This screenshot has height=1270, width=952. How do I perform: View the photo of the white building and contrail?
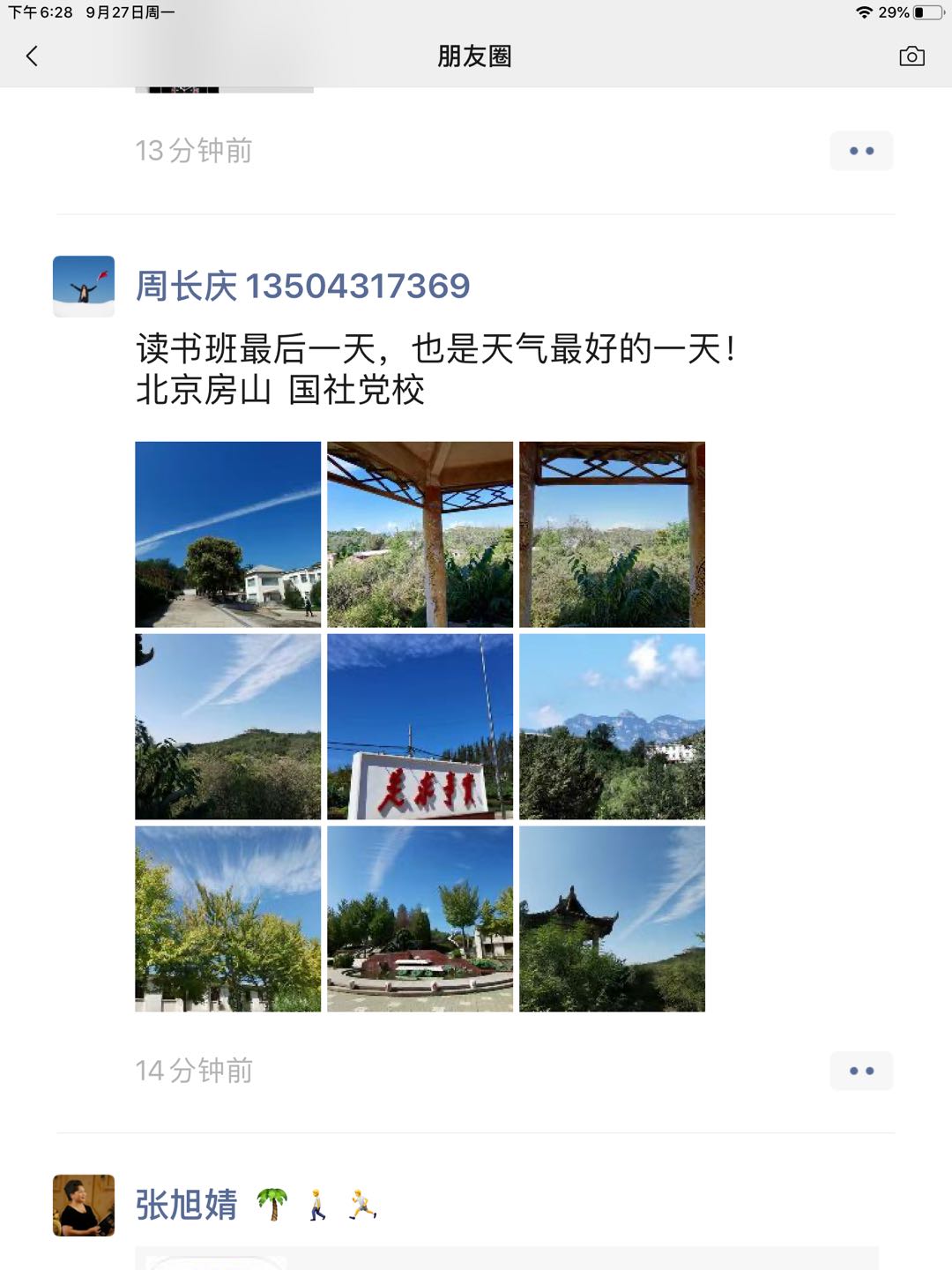[228, 534]
